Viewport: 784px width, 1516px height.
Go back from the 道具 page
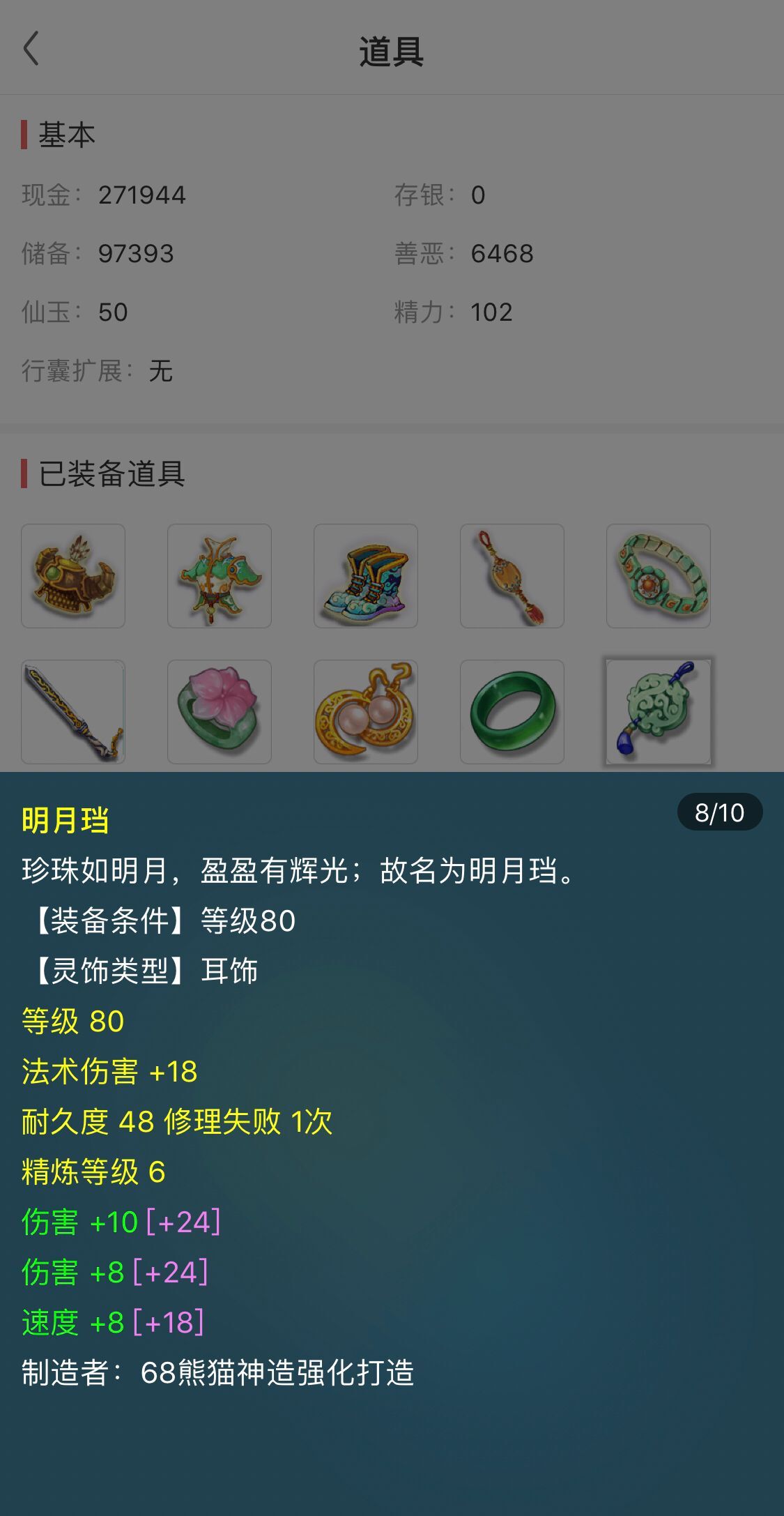31,49
